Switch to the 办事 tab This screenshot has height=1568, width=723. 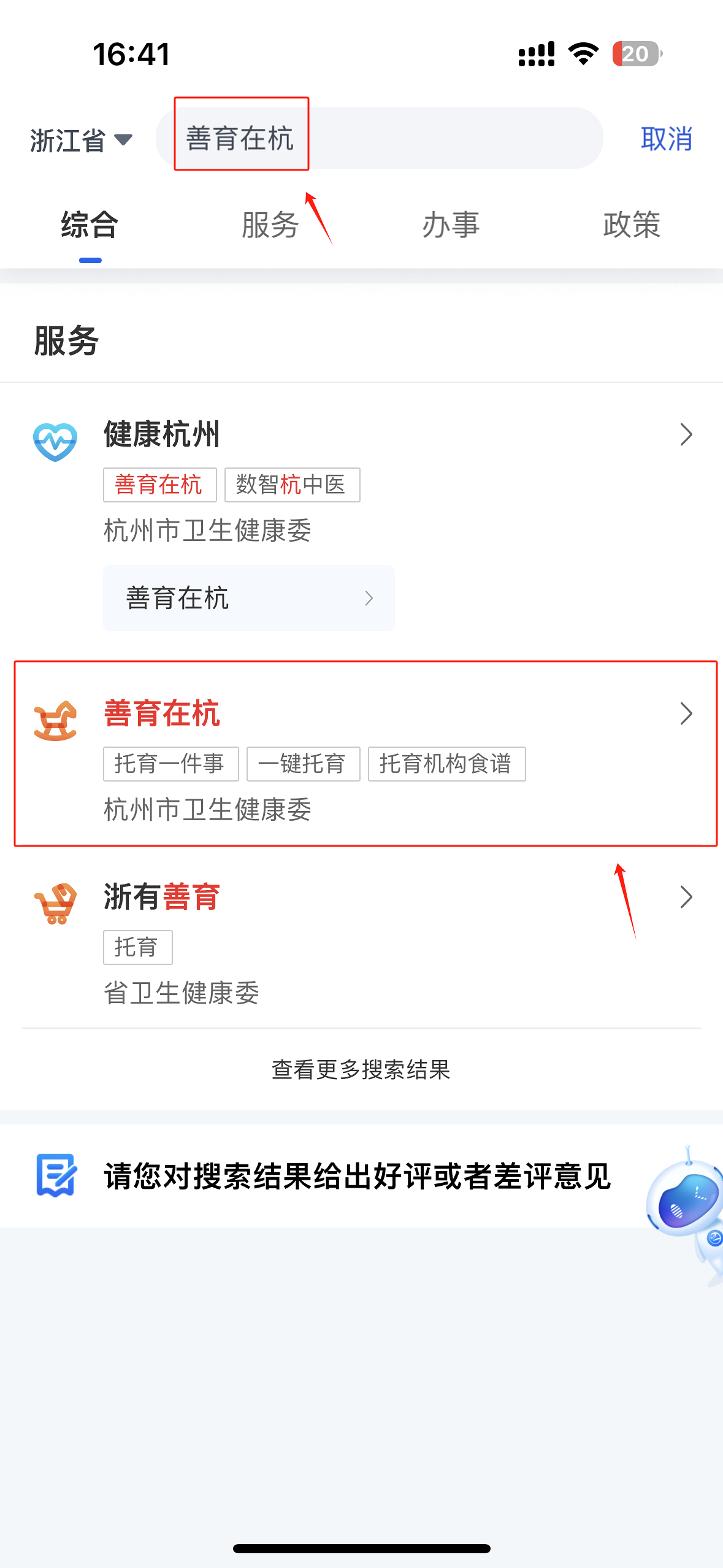click(451, 225)
